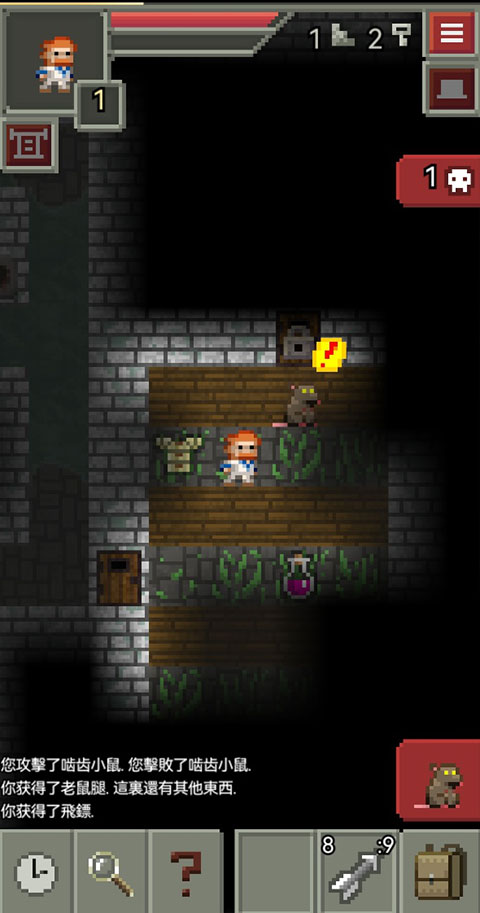Tap the red question mark examine button
Screen dimensions: 480x913
pyautogui.click(x=185, y=872)
